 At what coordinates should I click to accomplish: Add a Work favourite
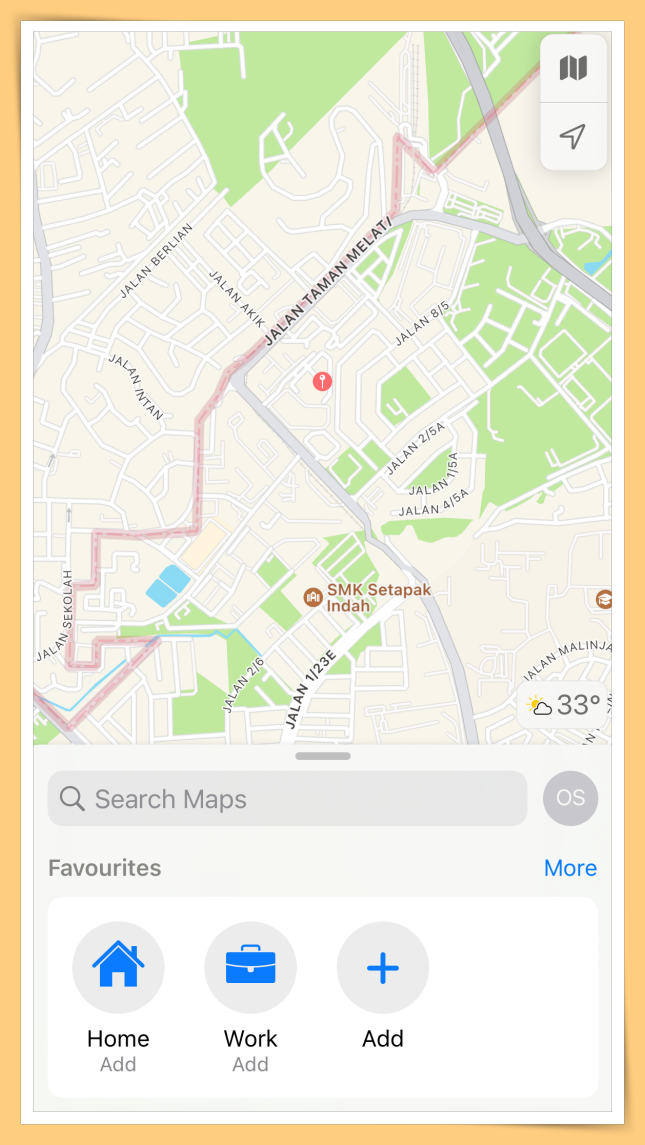(x=250, y=968)
